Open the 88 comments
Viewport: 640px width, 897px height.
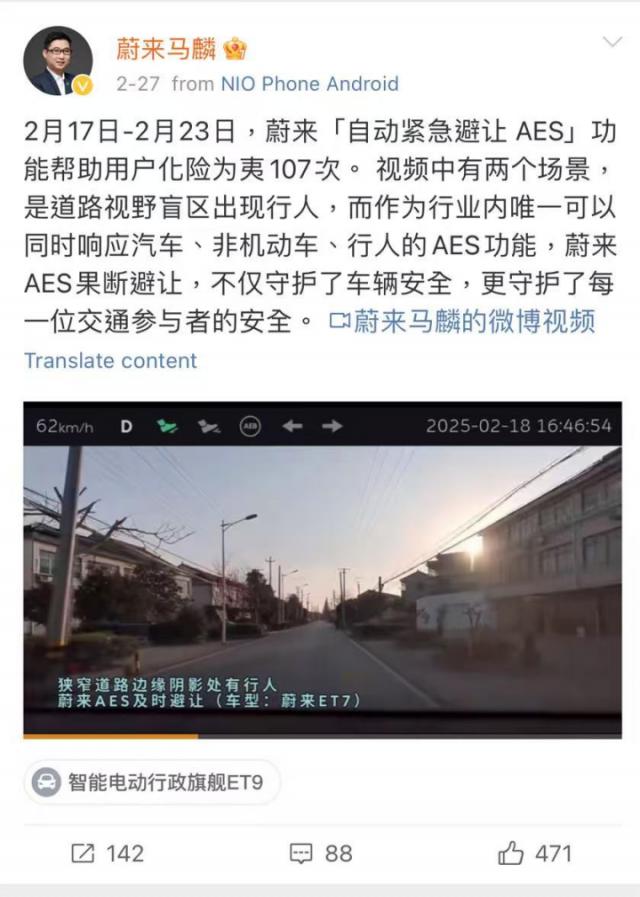321,853
